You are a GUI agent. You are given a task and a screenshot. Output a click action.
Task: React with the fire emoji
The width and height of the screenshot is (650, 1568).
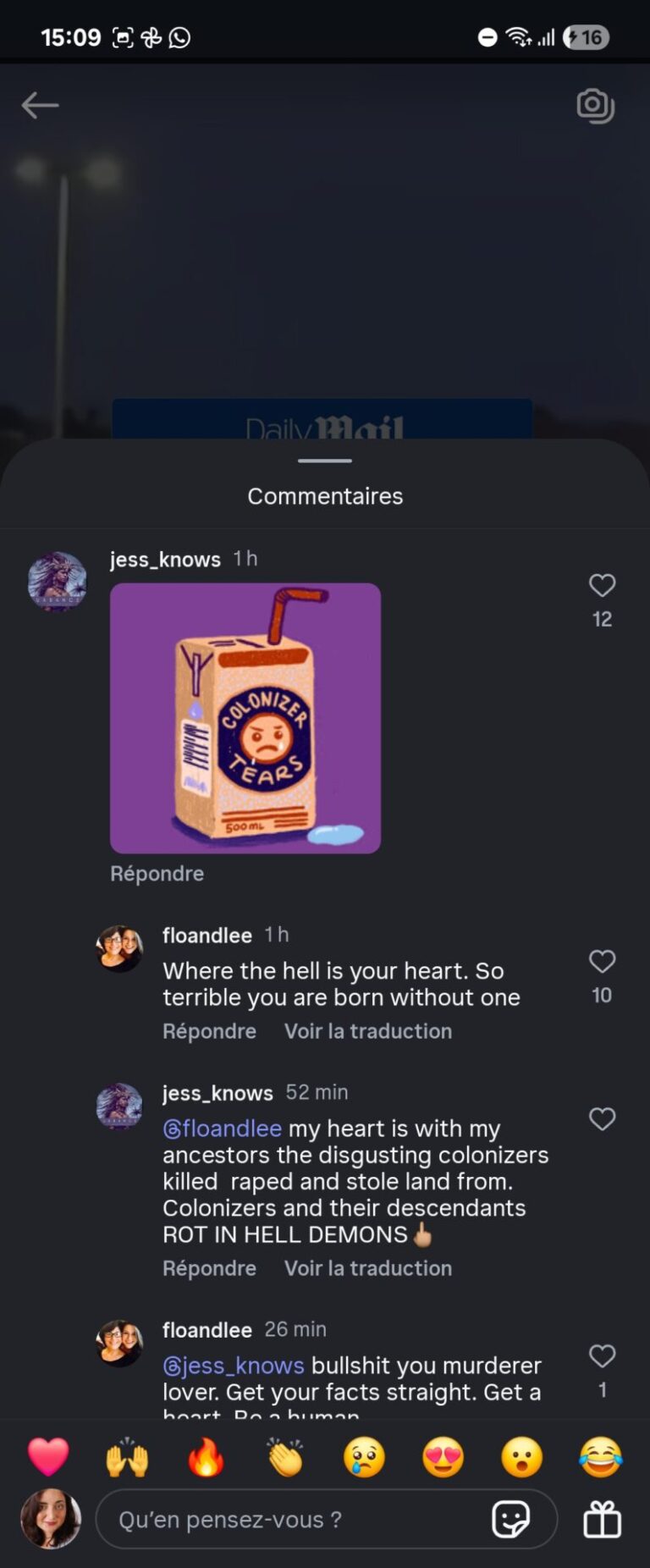206,1457
